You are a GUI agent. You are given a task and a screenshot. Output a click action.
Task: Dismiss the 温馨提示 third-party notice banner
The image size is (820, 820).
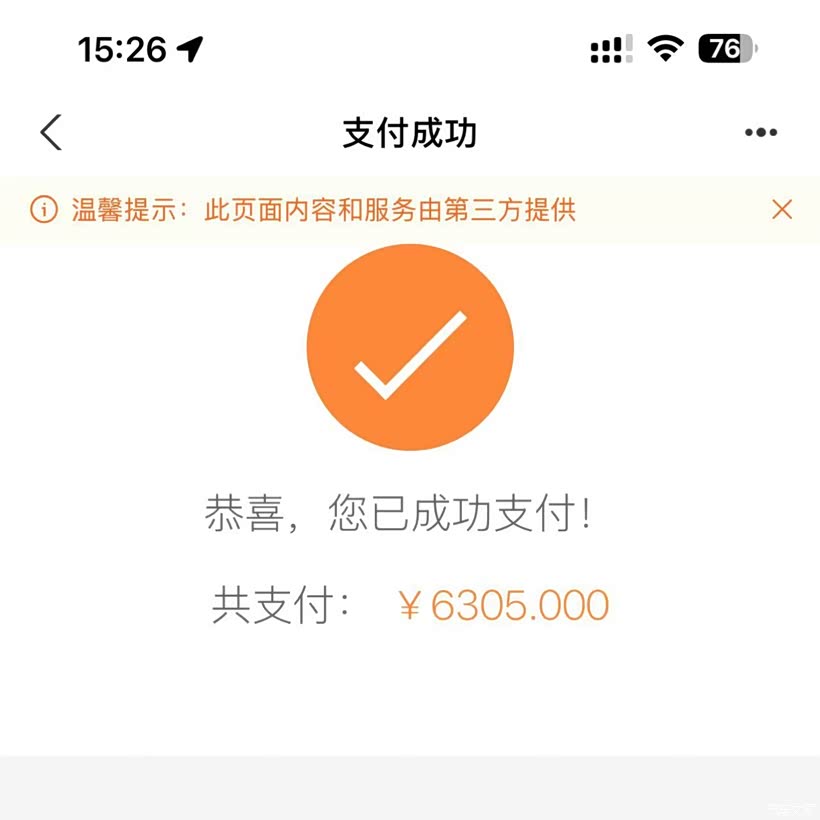(782, 210)
